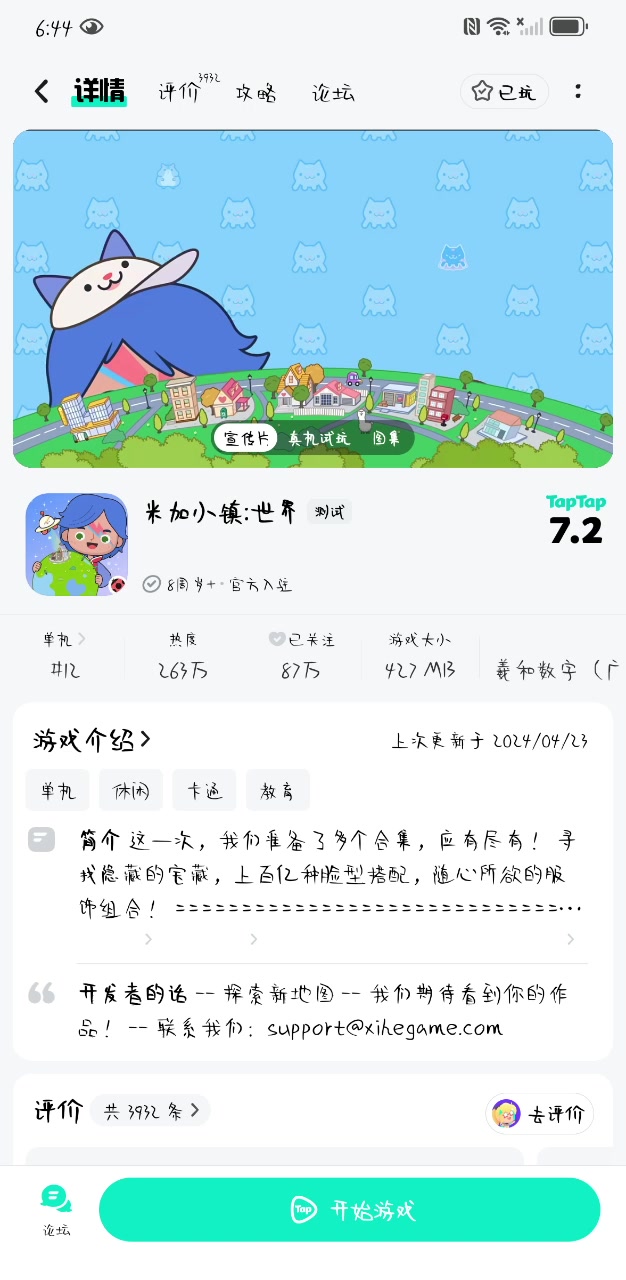626x1280 pixels.
Task: Go back from the game details page
Action: click(x=41, y=92)
